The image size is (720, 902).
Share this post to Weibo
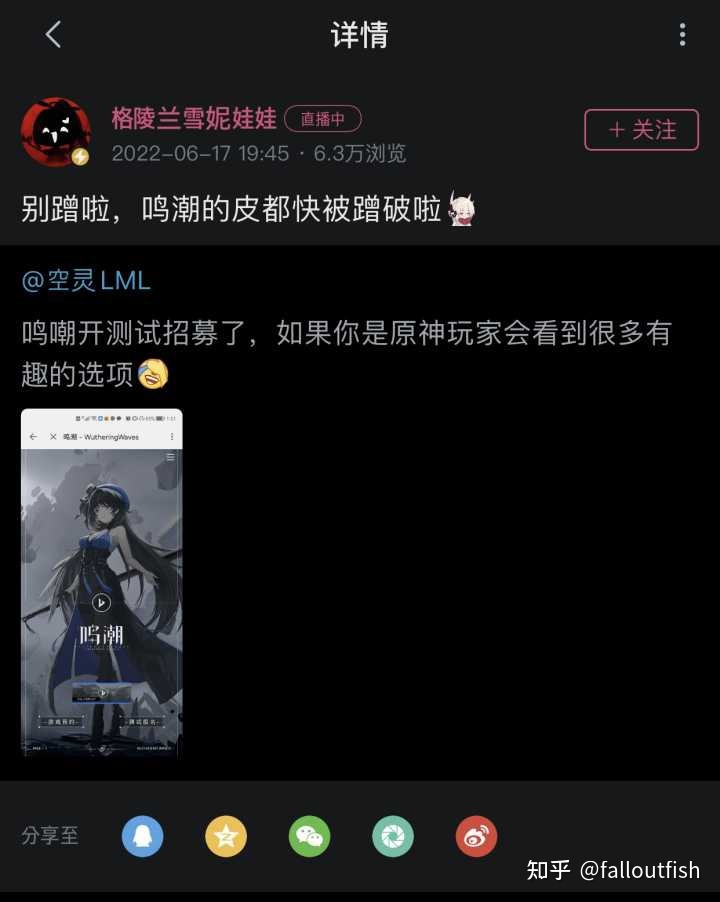click(477, 836)
